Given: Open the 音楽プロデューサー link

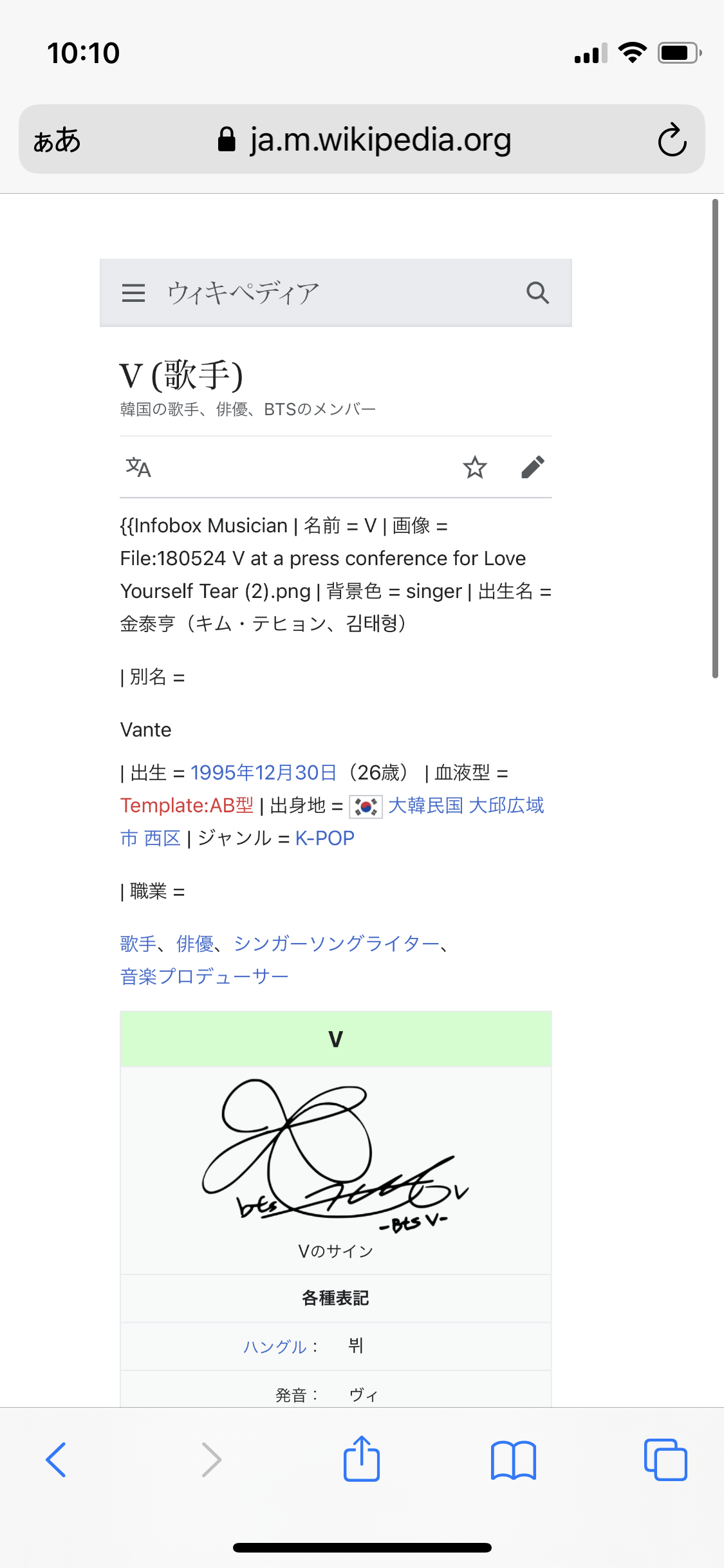Looking at the screenshot, I should pyautogui.click(x=204, y=976).
